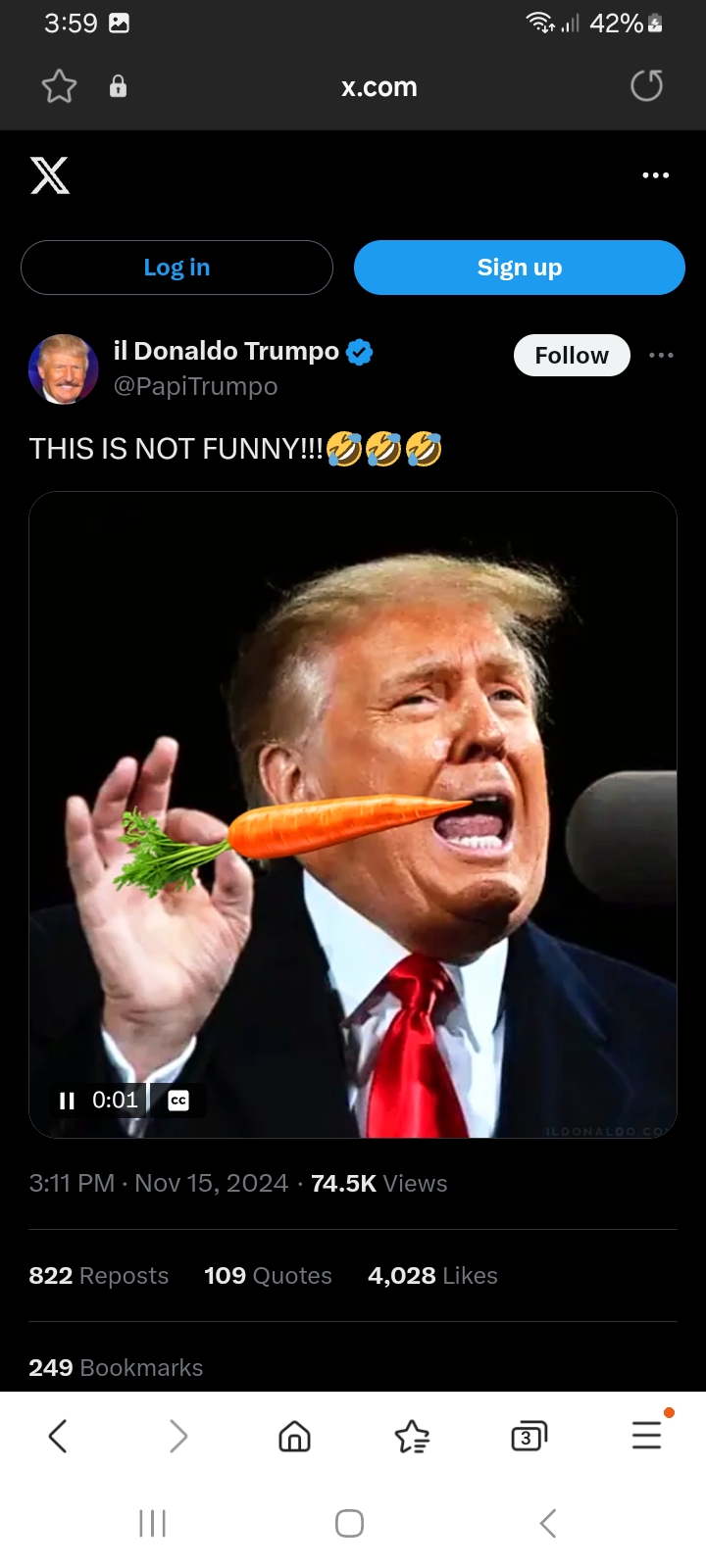Toggle closed captions on the video

point(178,1101)
